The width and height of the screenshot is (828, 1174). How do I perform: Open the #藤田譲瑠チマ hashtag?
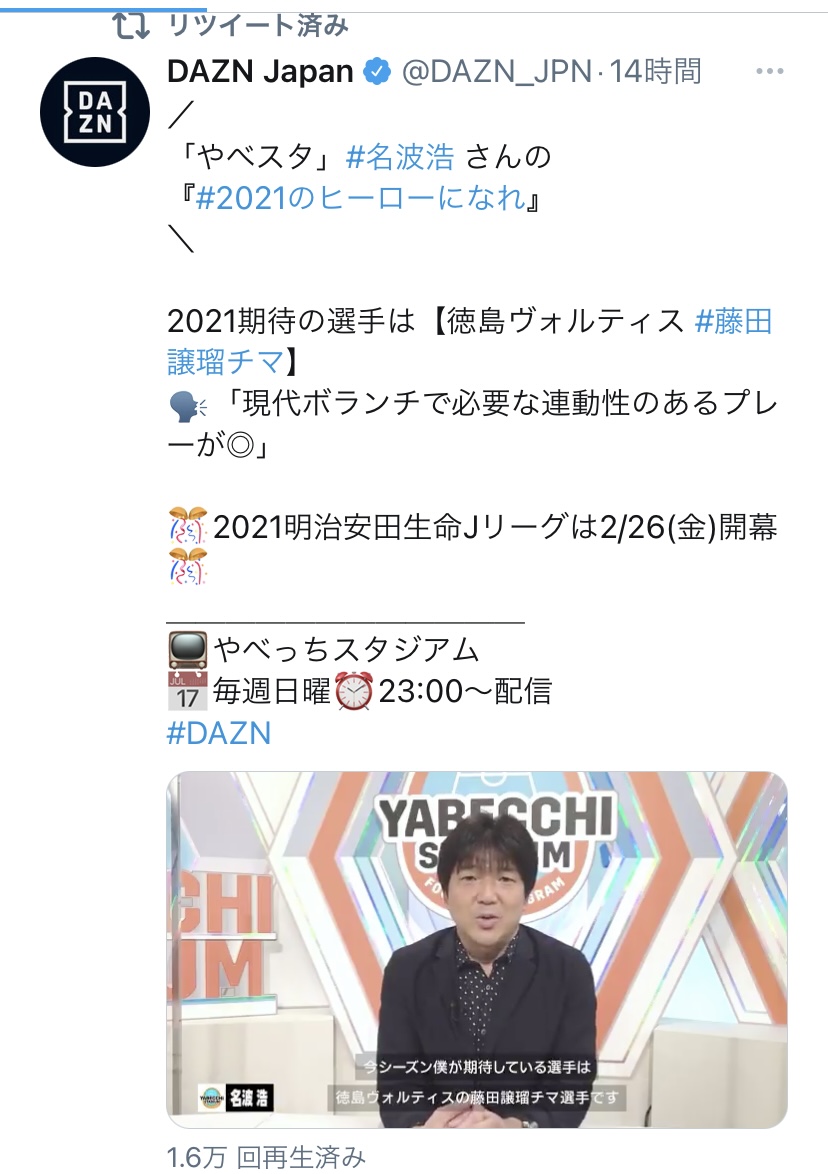click(x=733, y=321)
